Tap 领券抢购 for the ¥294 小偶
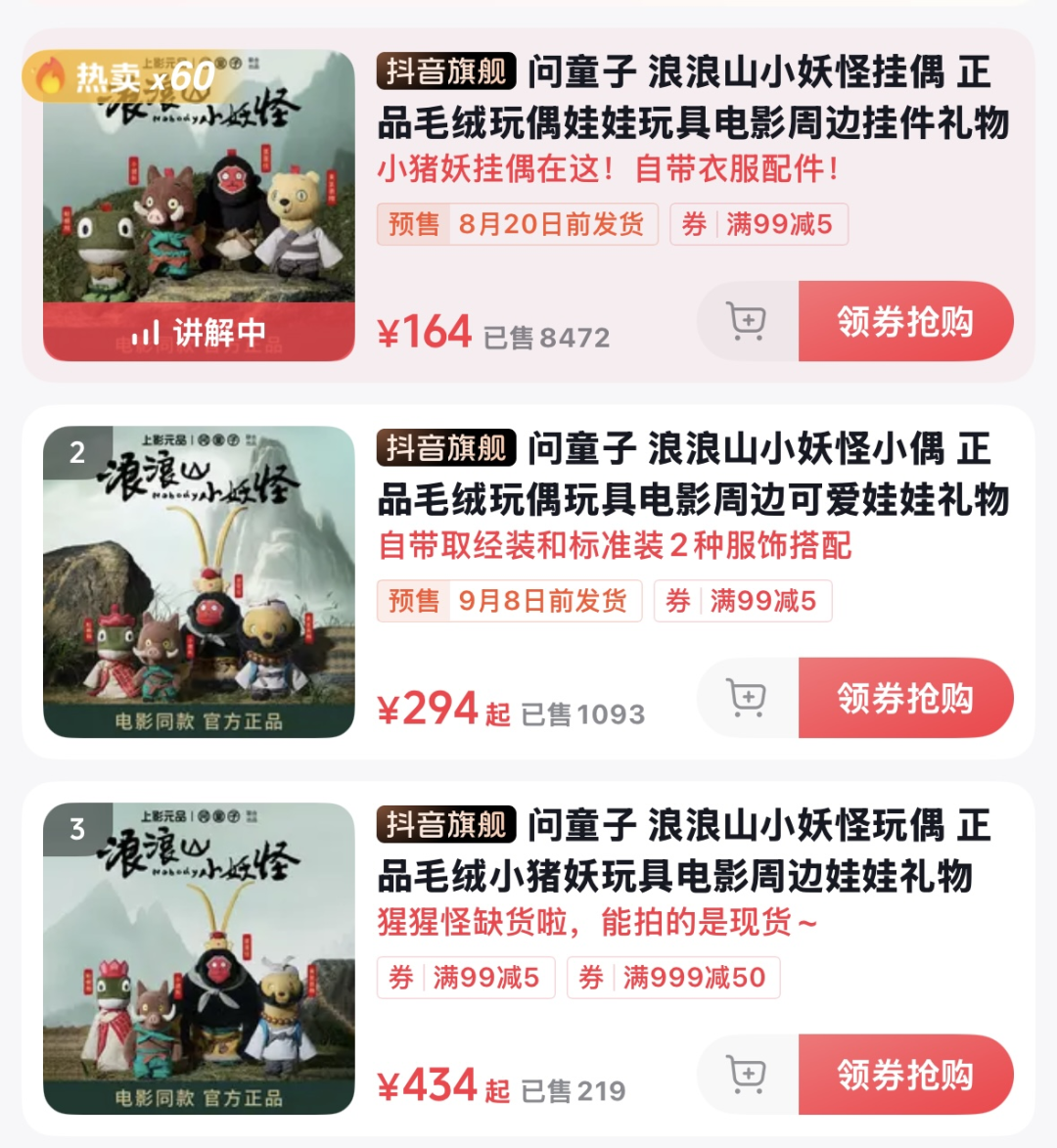 click(x=905, y=698)
